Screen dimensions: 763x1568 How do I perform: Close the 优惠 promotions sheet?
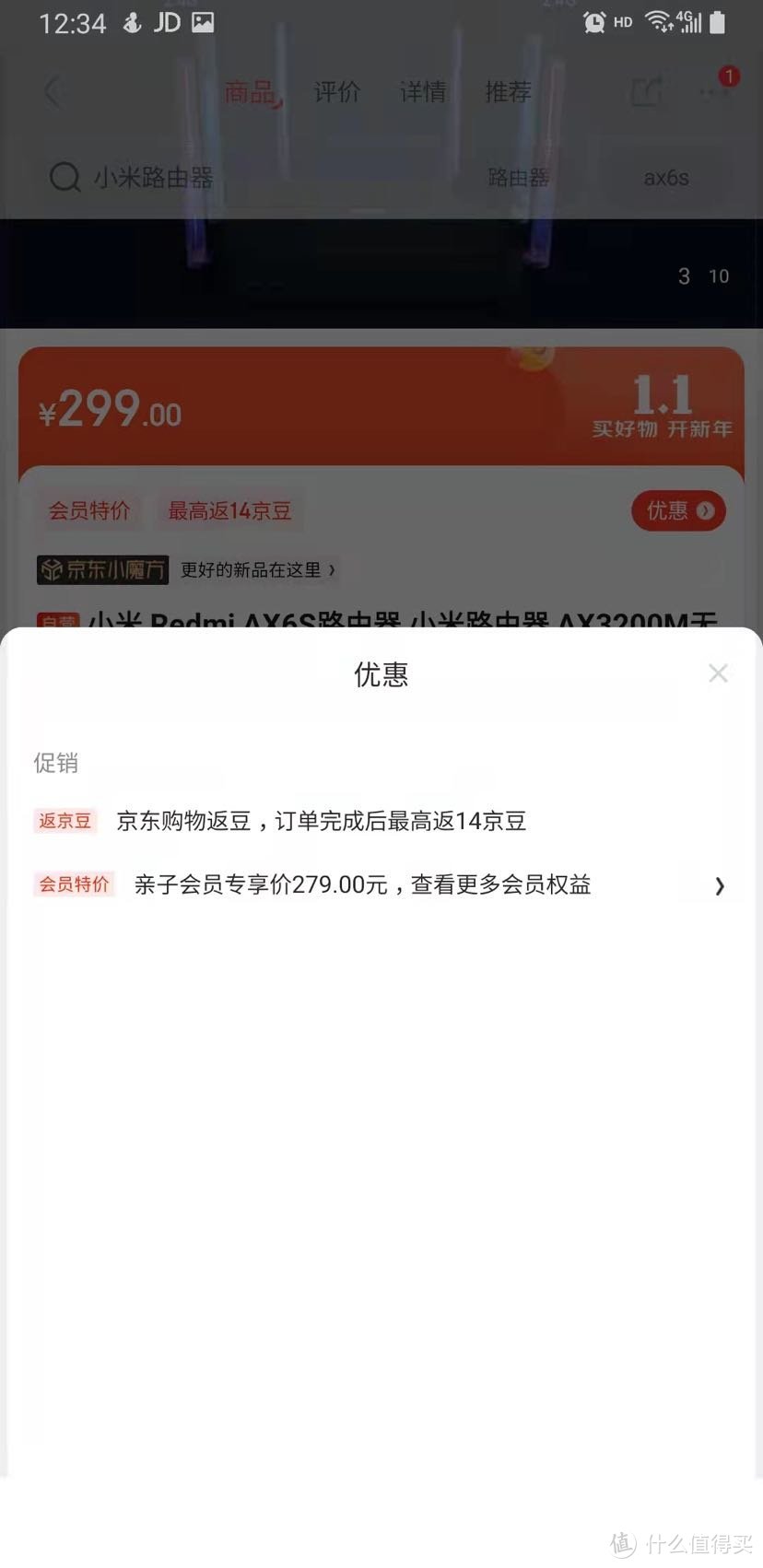click(x=718, y=673)
